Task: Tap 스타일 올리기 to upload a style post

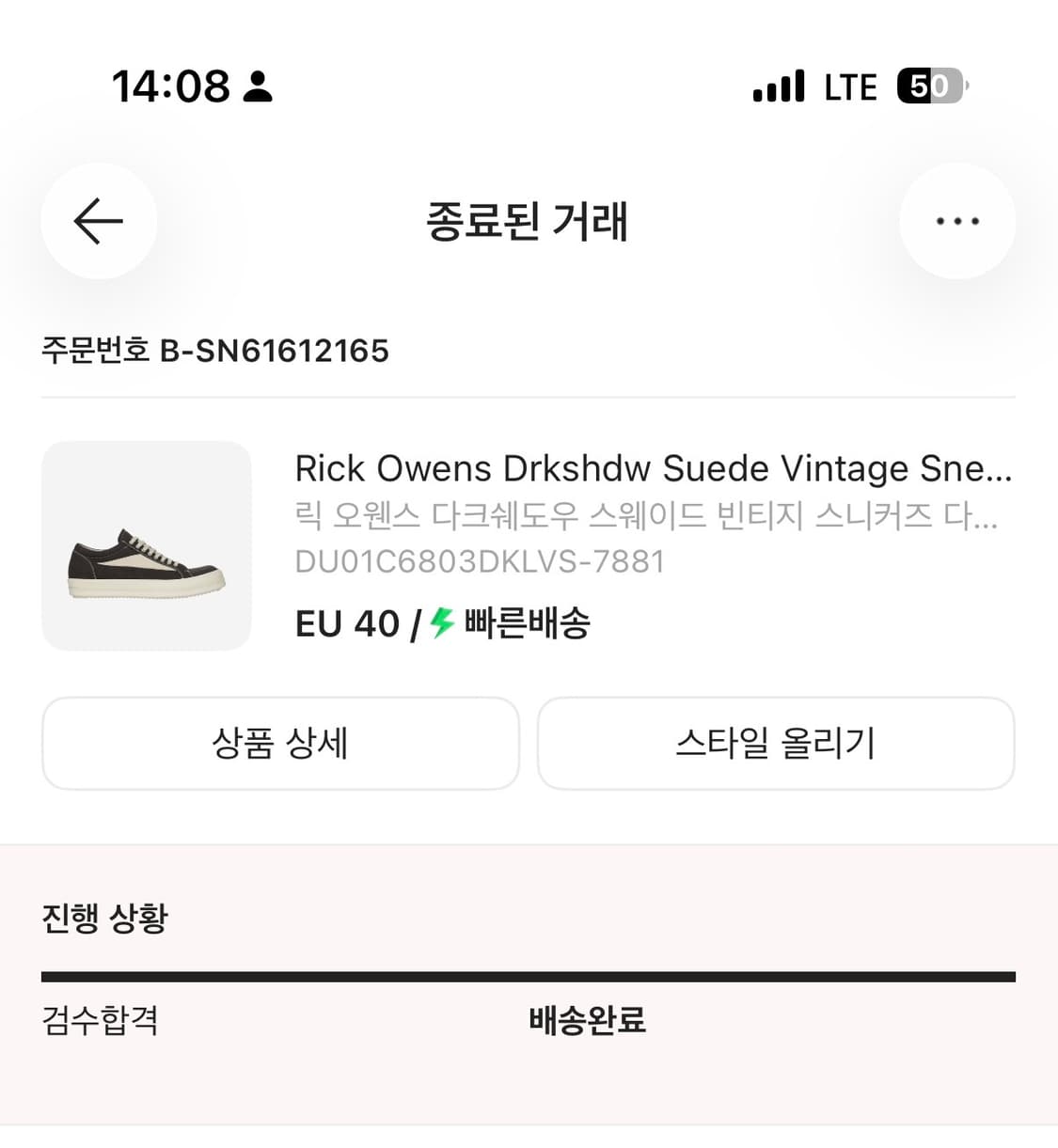Action: pyautogui.click(x=776, y=744)
